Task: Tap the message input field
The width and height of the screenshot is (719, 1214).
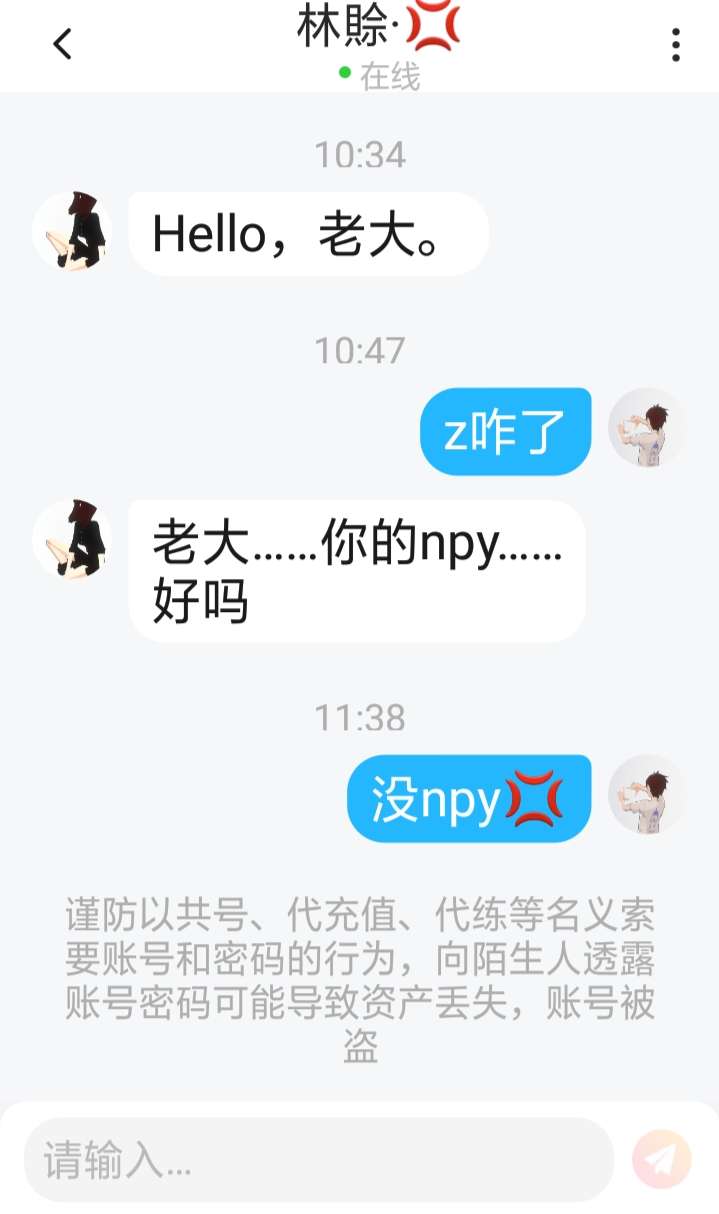Action: (318, 1160)
